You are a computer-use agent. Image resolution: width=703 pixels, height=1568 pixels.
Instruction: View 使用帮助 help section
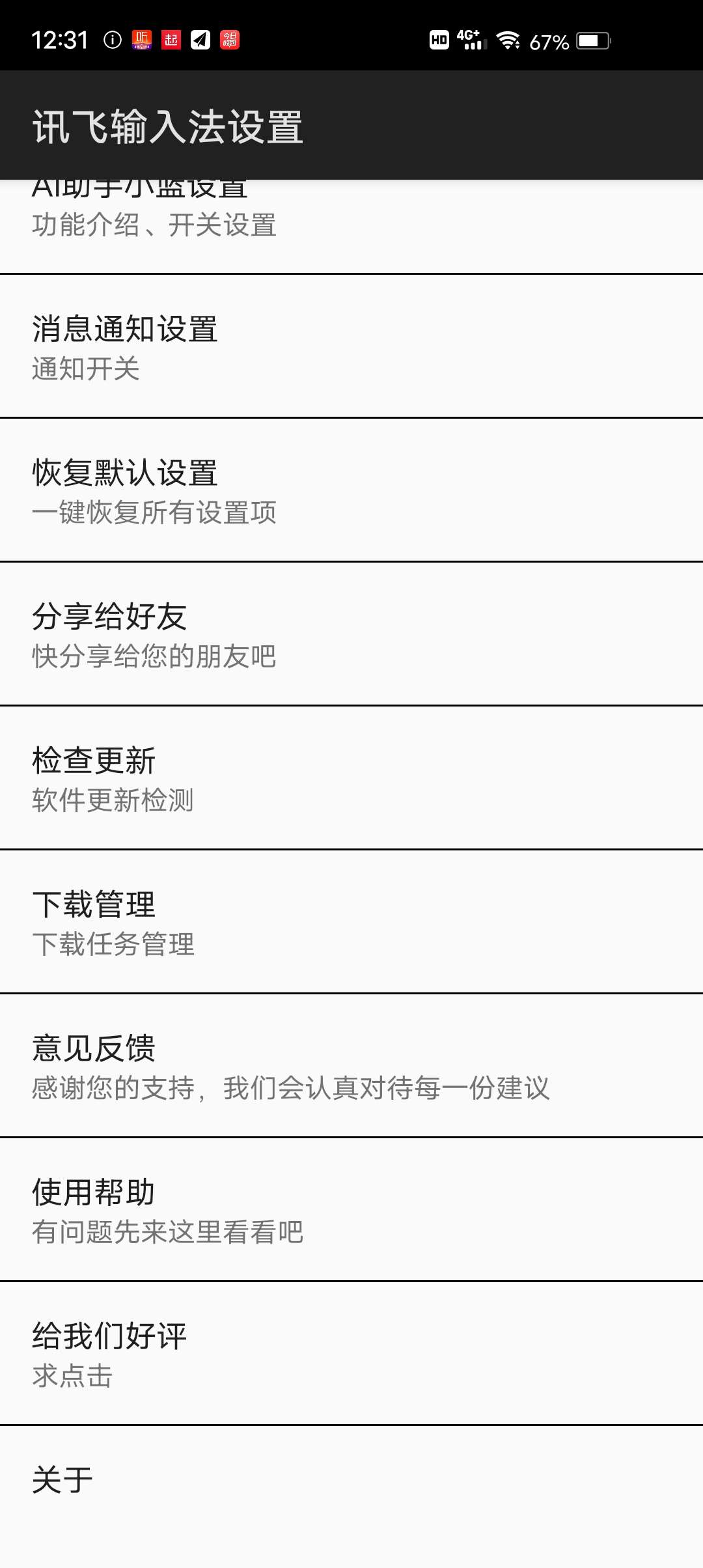click(351, 1210)
